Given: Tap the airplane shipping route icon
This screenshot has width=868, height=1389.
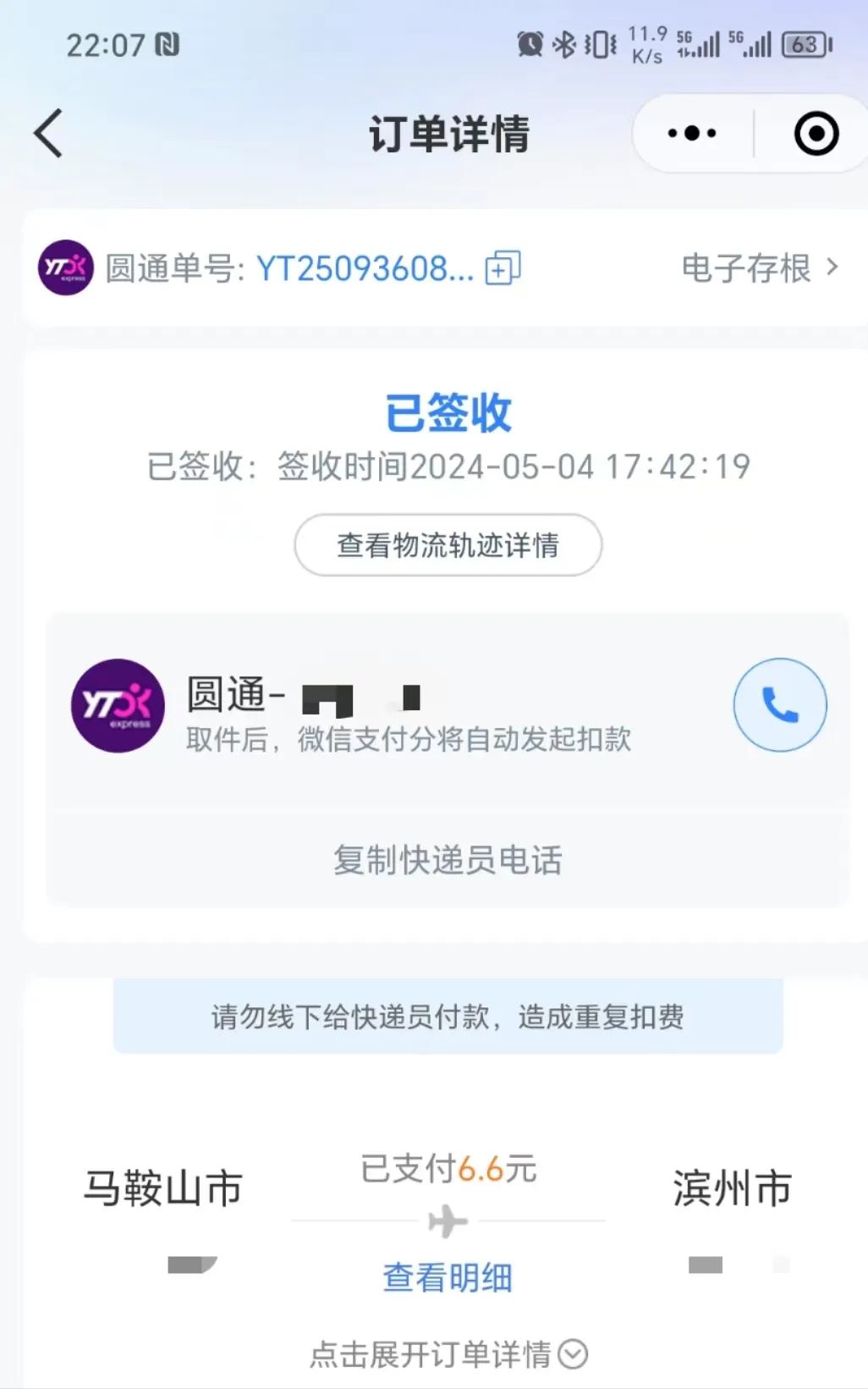Looking at the screenshot, I should [x=448, y=1219].
